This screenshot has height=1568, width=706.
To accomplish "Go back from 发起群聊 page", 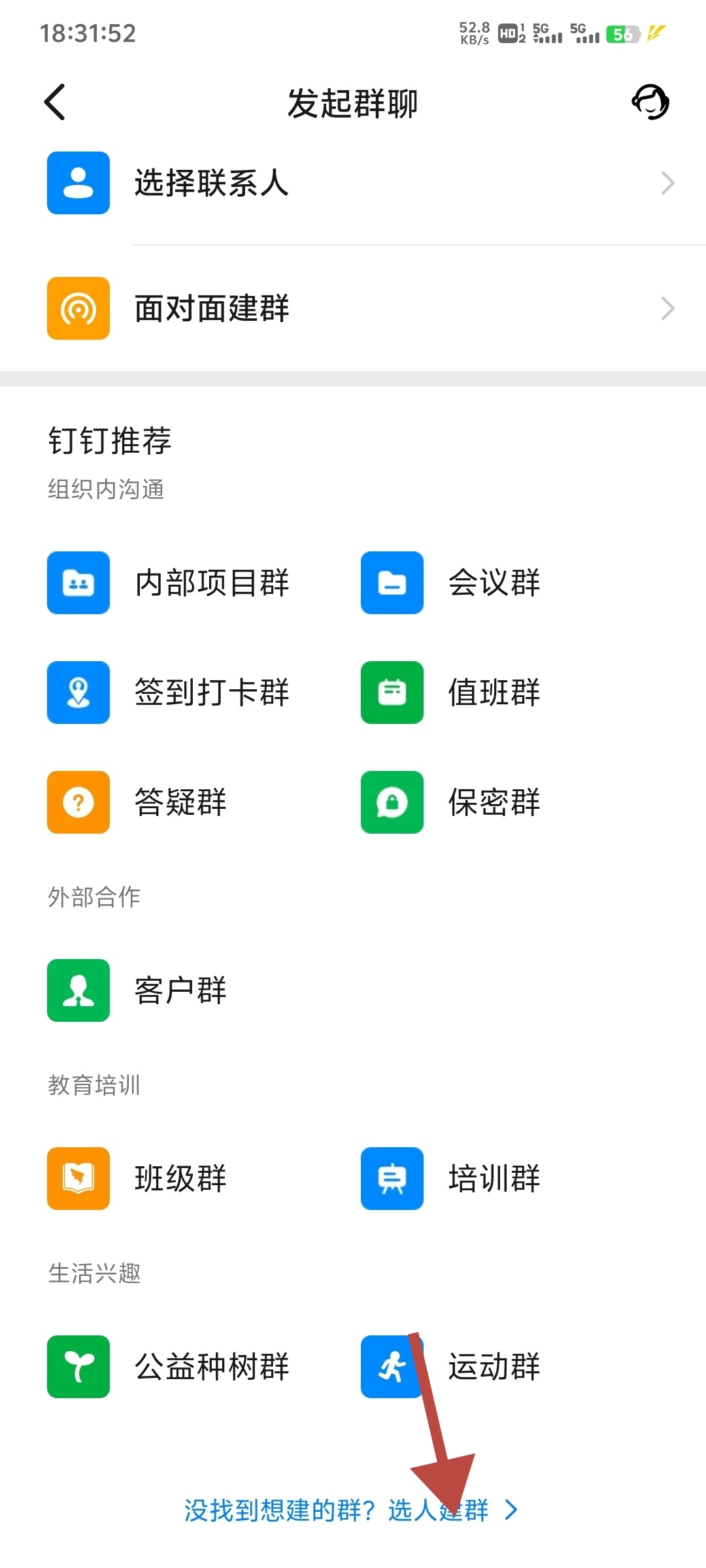I will click(x=55, y=103).
